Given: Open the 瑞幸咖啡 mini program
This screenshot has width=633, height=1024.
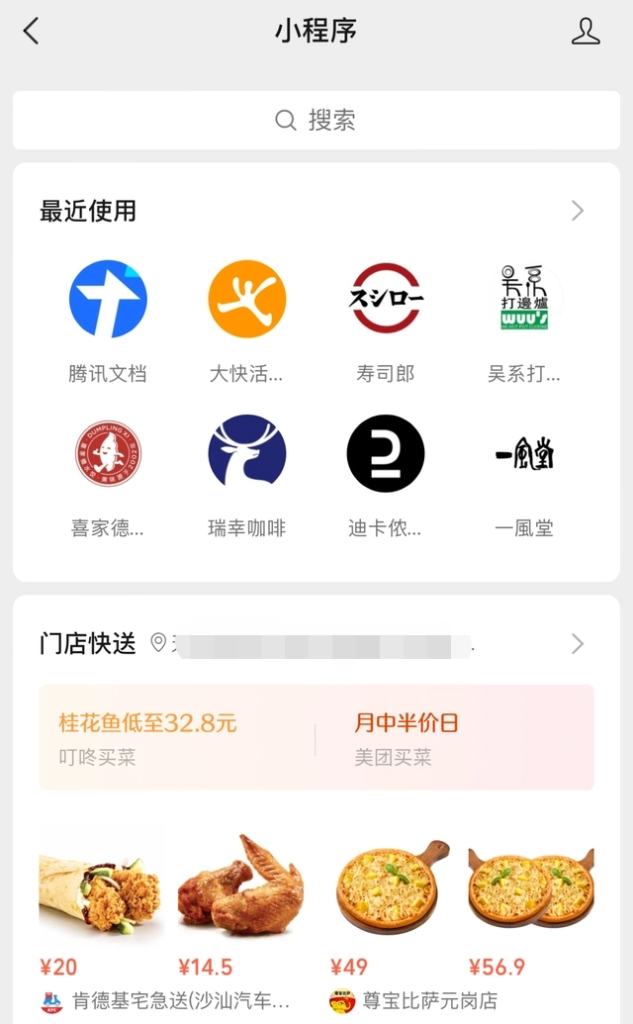Looking at the screenshot, I should [x=247, y=454].
